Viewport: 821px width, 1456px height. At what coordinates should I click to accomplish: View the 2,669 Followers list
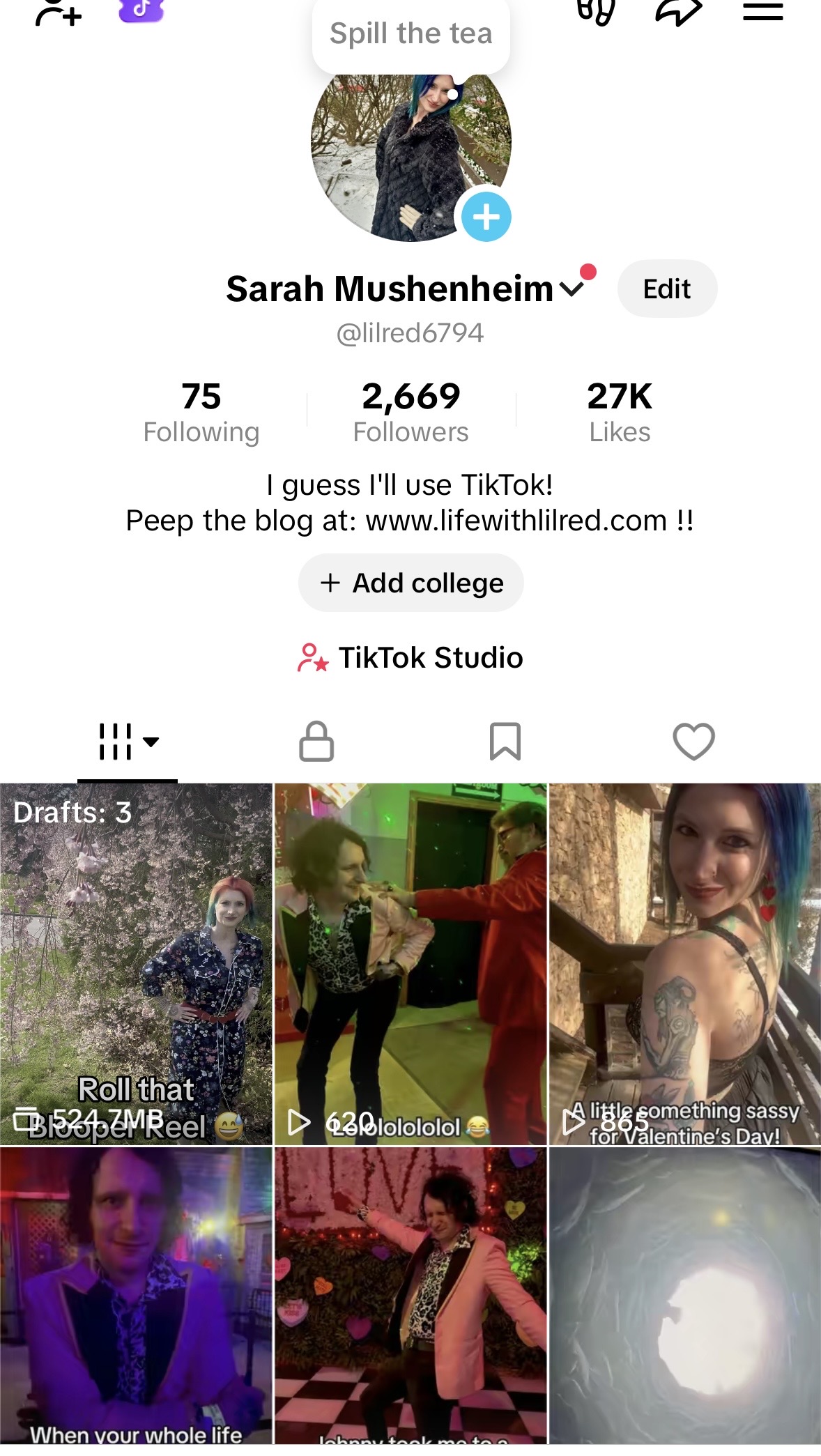(410, 411)
